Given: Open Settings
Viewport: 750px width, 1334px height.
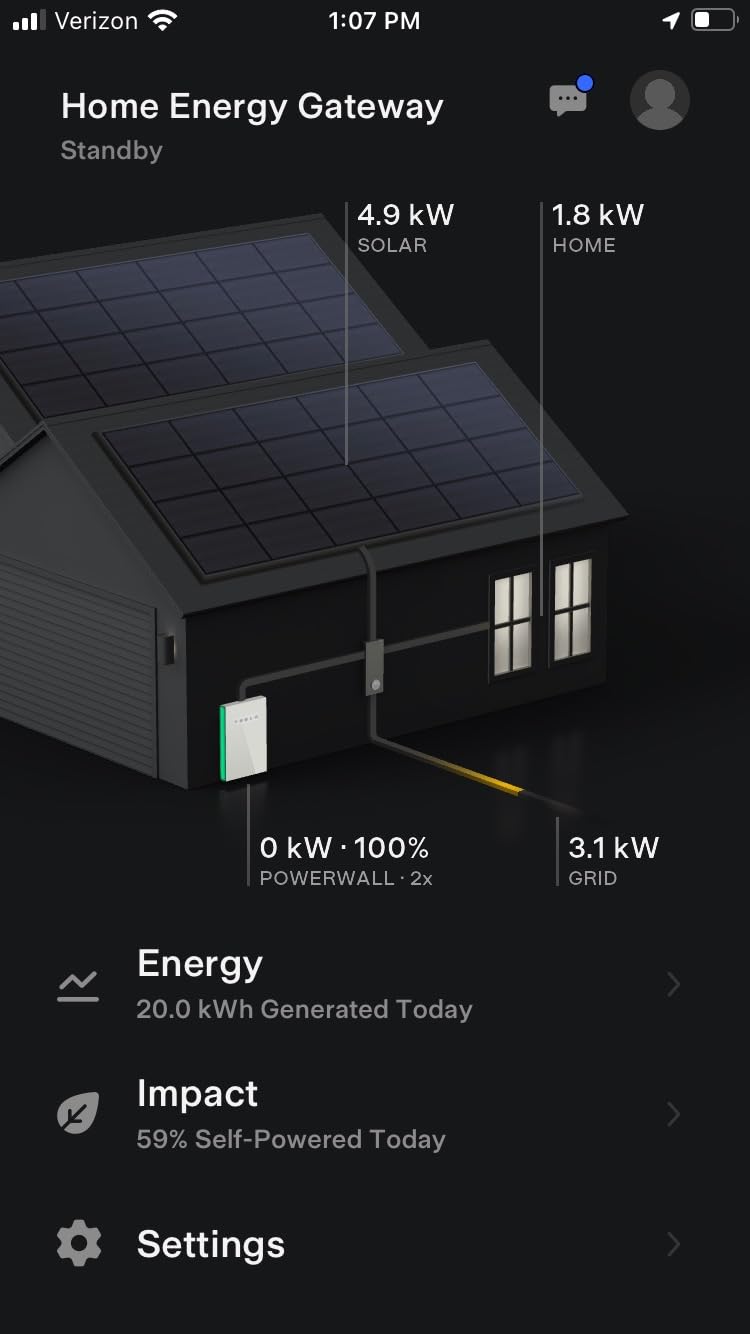Looking at the screenshot, I should 375,1244.
